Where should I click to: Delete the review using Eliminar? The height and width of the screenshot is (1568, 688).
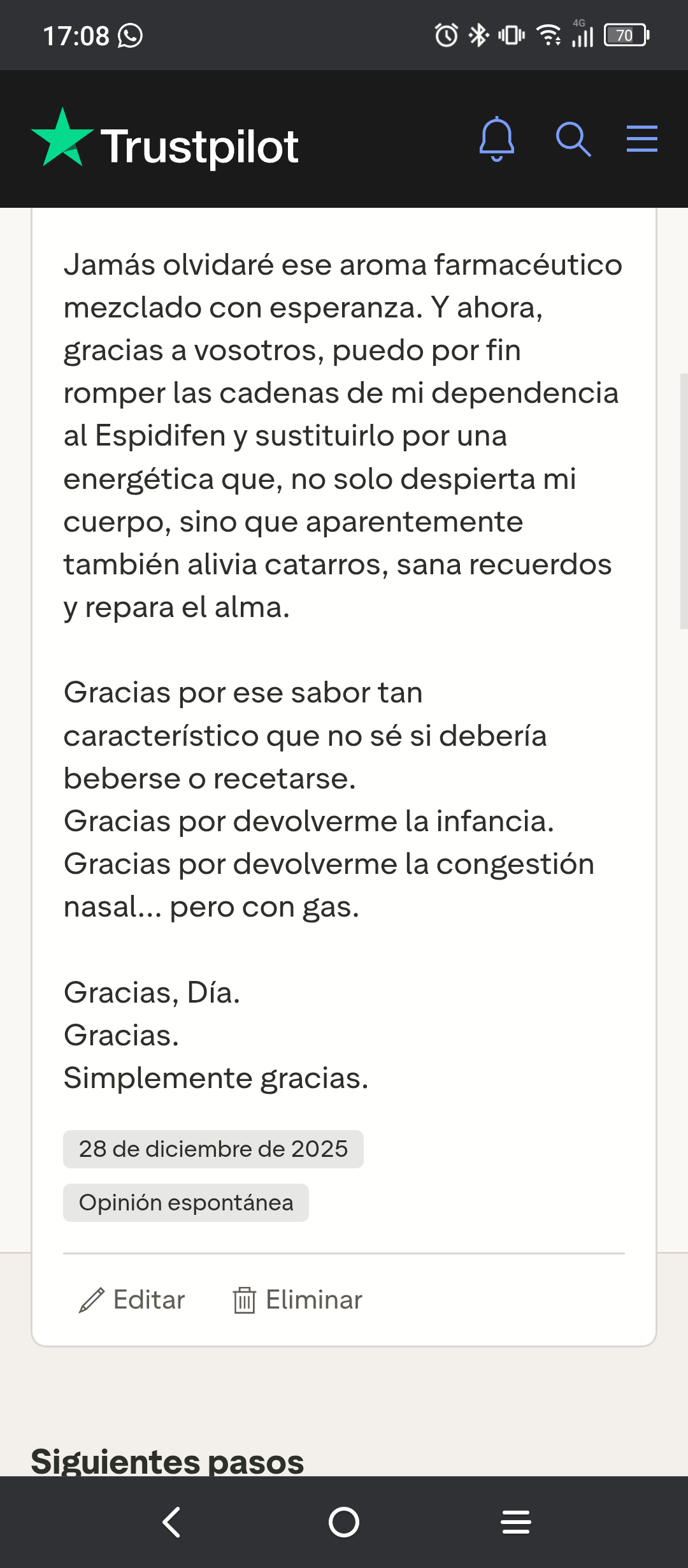point(297,1300)
